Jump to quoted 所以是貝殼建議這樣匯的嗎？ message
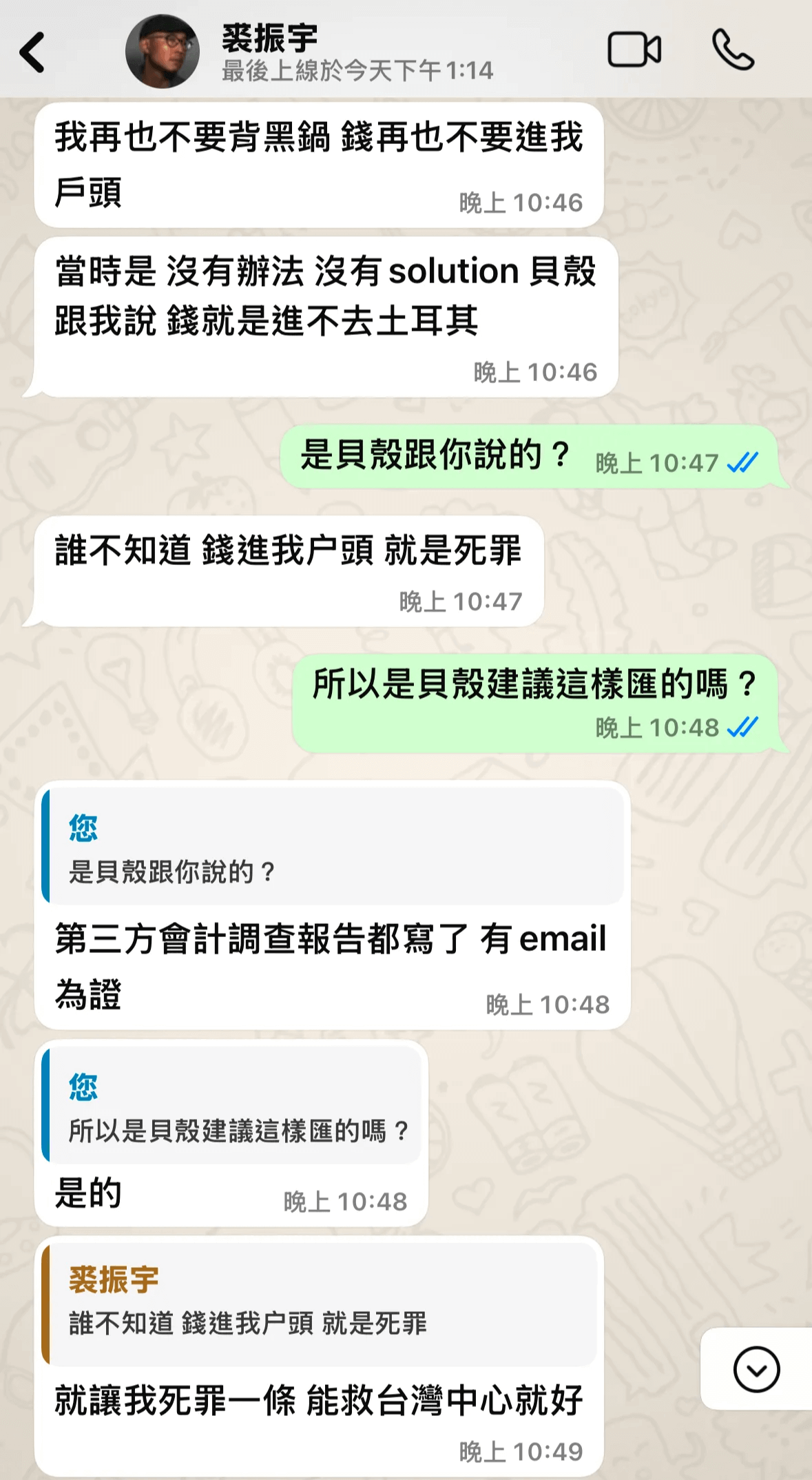Image resolution: width=812 pixels, height=1480 pixels. 232,1106
